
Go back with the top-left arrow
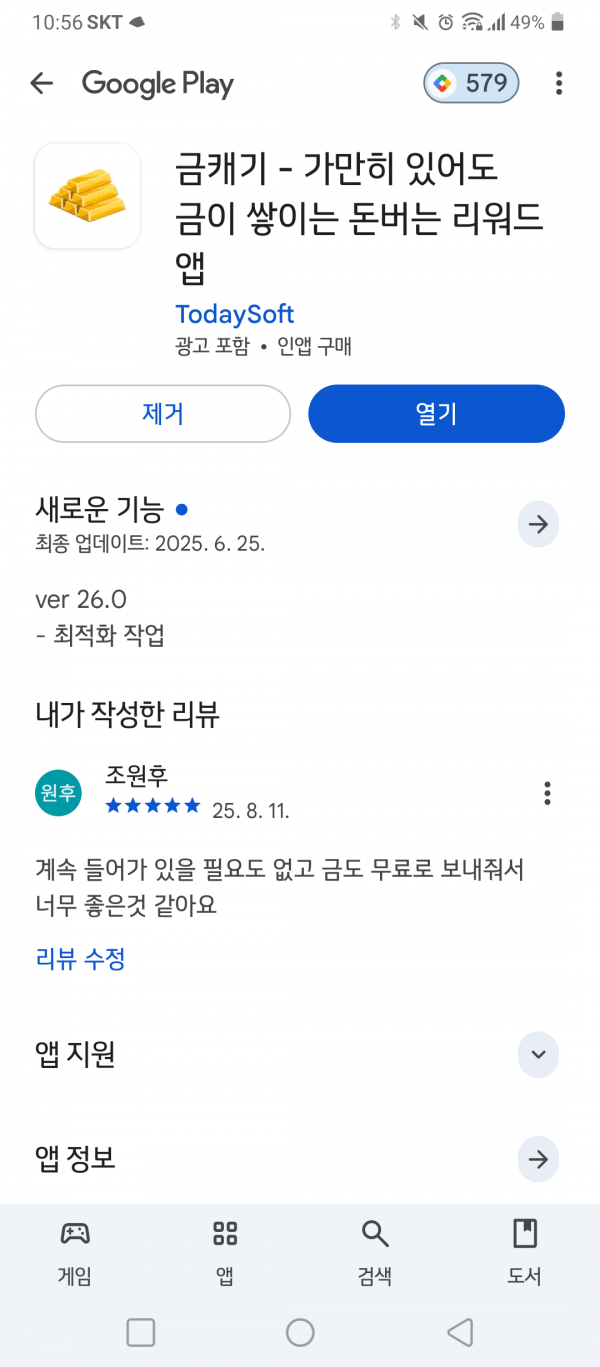[x=41, y=83]
